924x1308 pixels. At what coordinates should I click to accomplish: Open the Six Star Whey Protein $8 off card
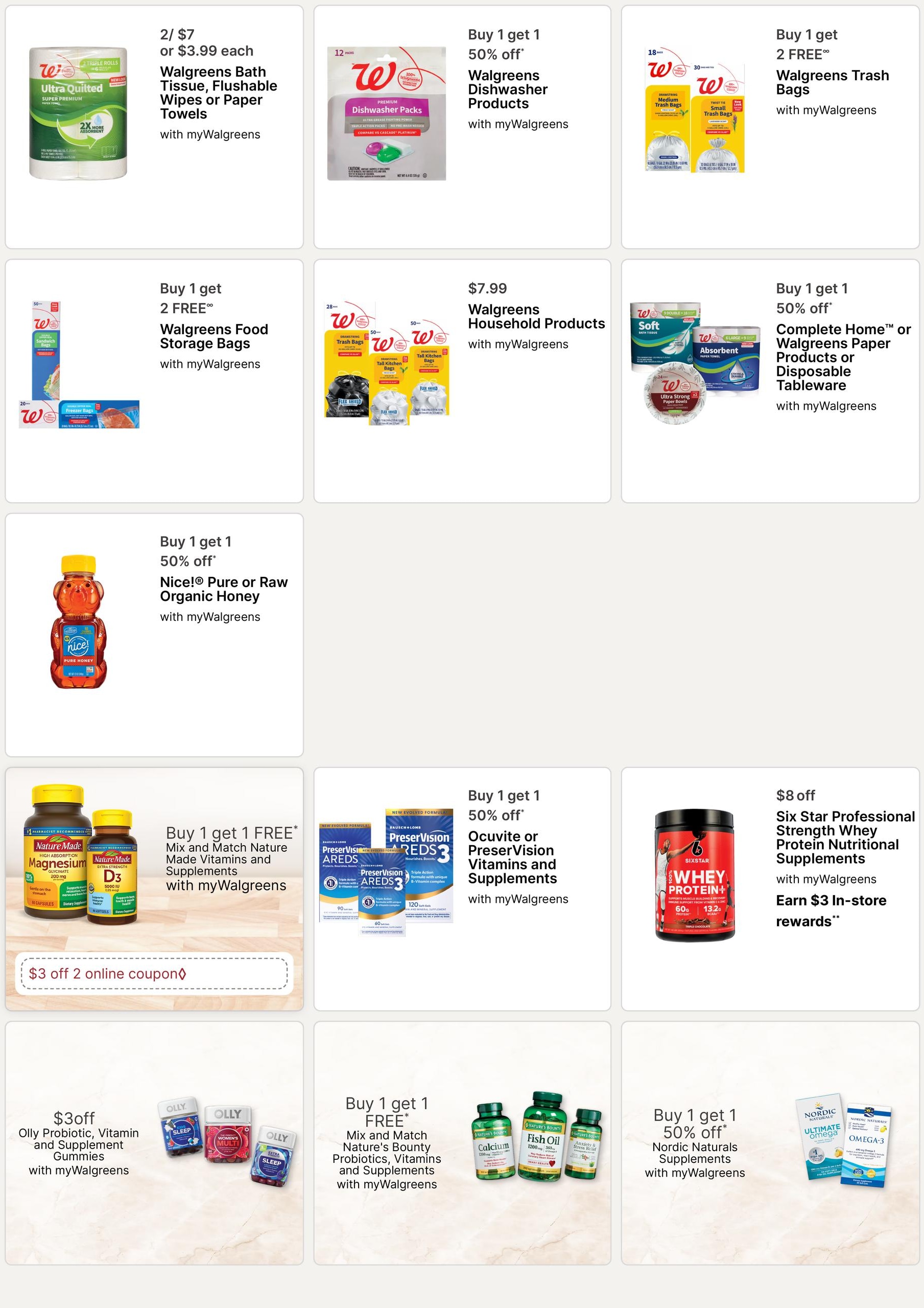[770, 889]
